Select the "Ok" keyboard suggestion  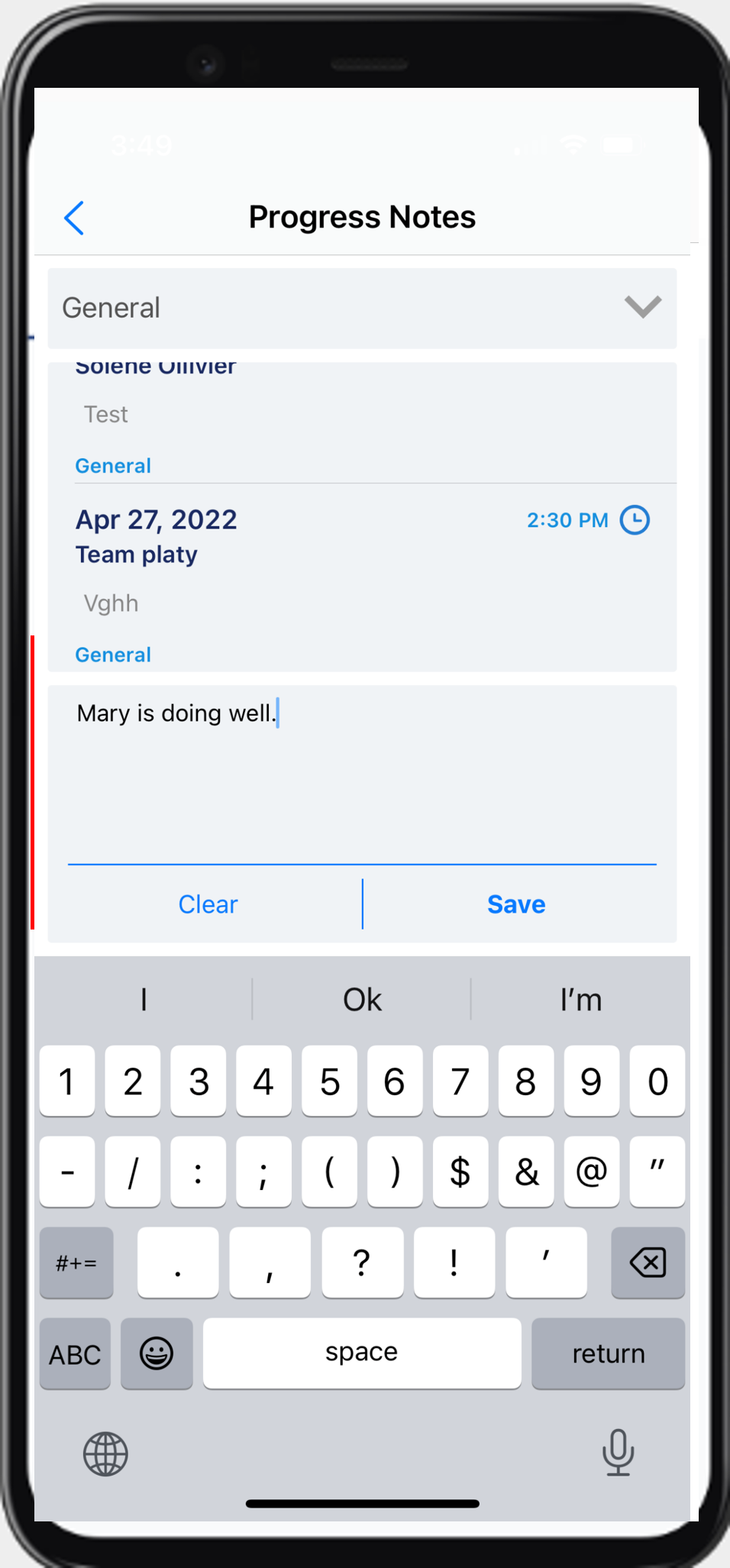click(x=362, y=1000)
